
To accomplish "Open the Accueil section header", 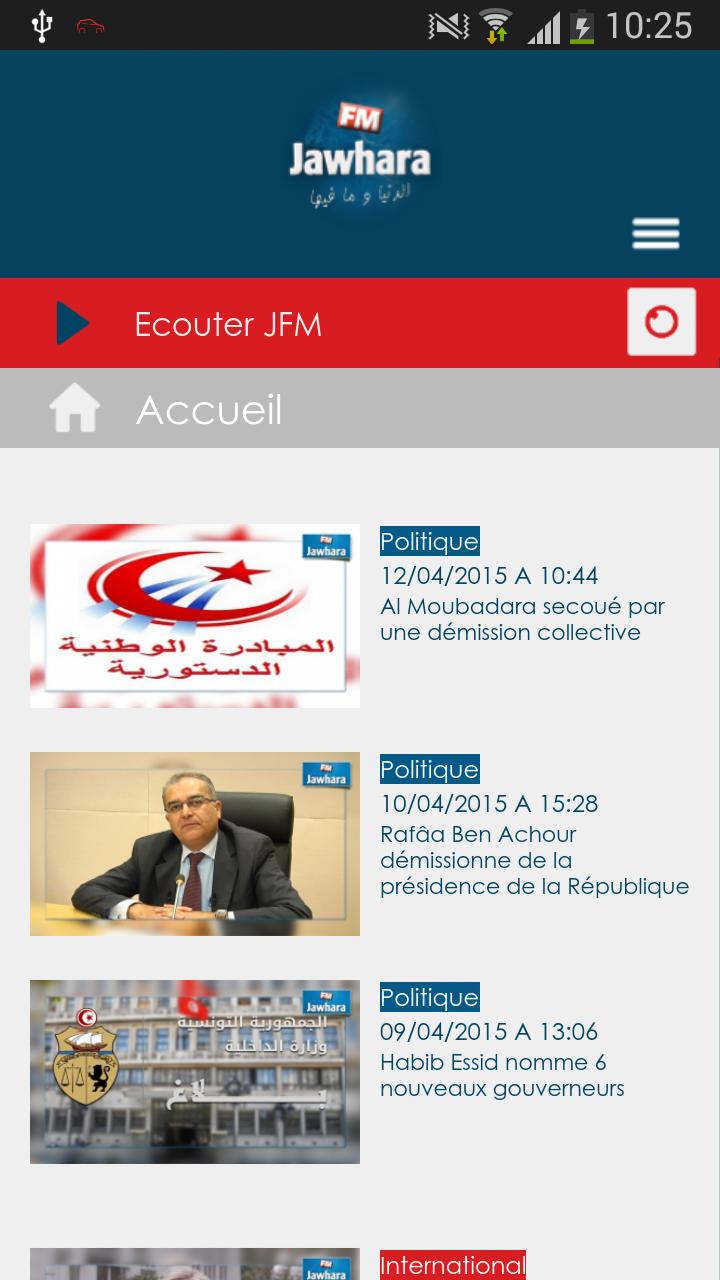I will 209,408.
